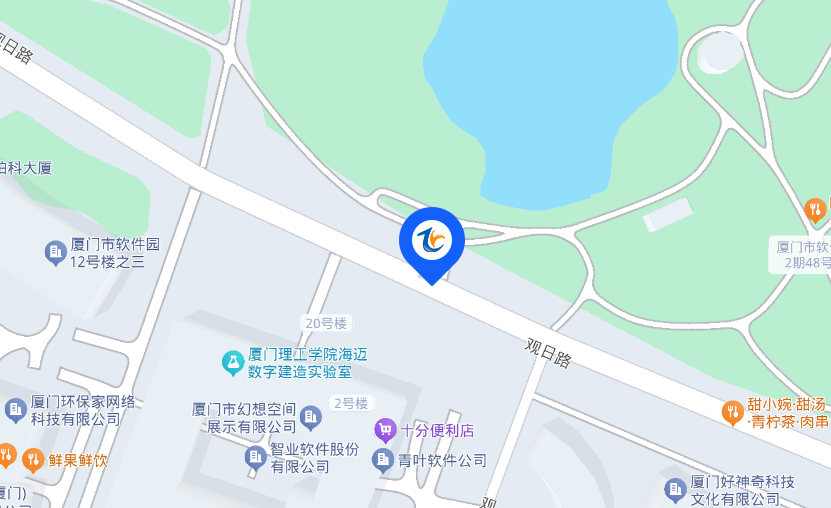Select 厦门理工学院海迈数字建造实验室 on the map
This screenshot has width=831, height=508.
(x=233, y=362)
